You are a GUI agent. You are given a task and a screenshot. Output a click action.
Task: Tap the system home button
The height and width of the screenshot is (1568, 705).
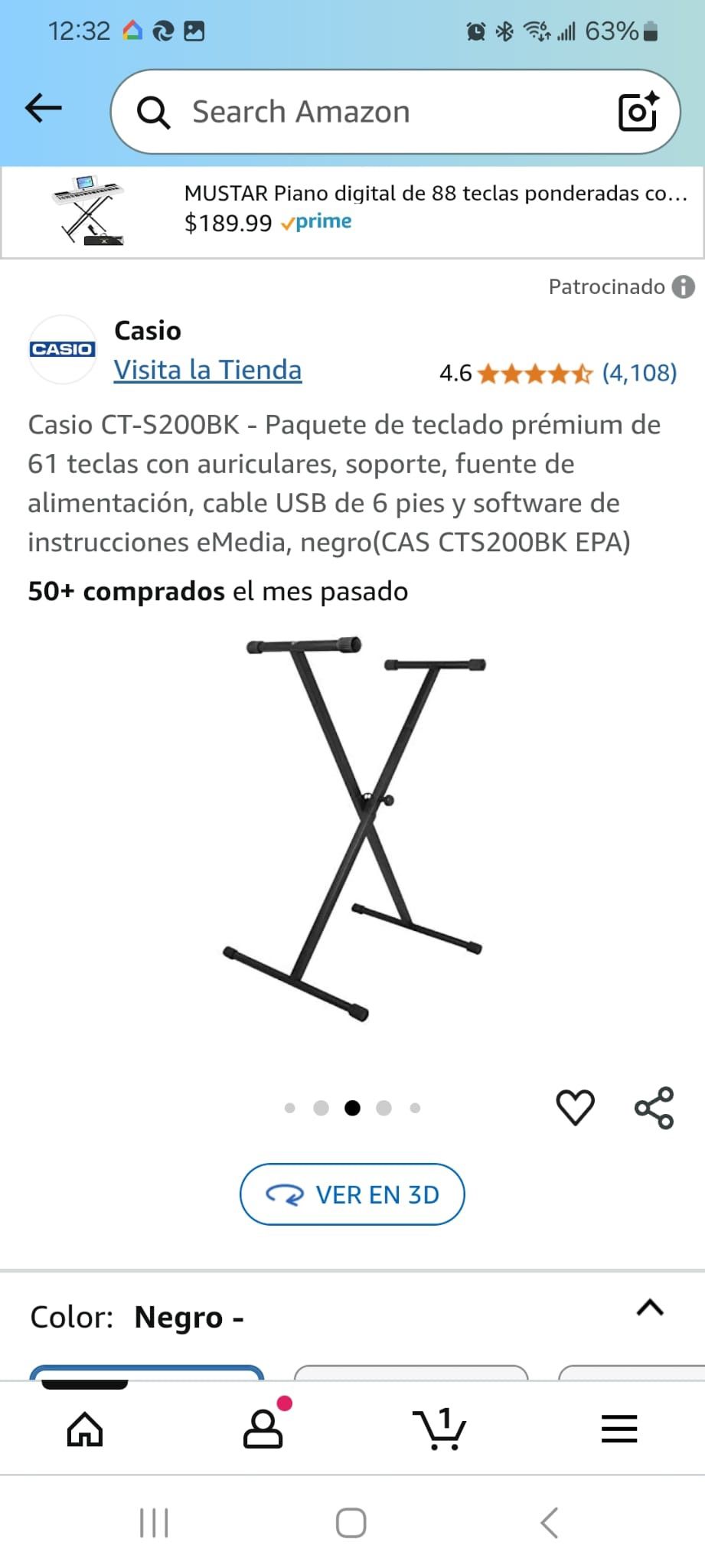click(351, 1523)
